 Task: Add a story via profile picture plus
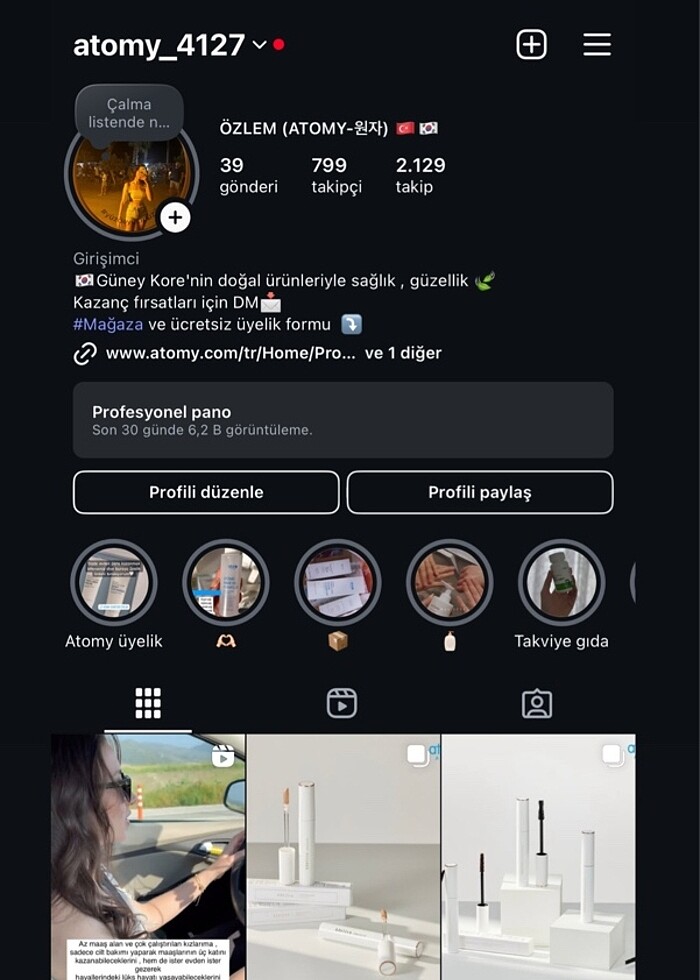click(175, 217)
